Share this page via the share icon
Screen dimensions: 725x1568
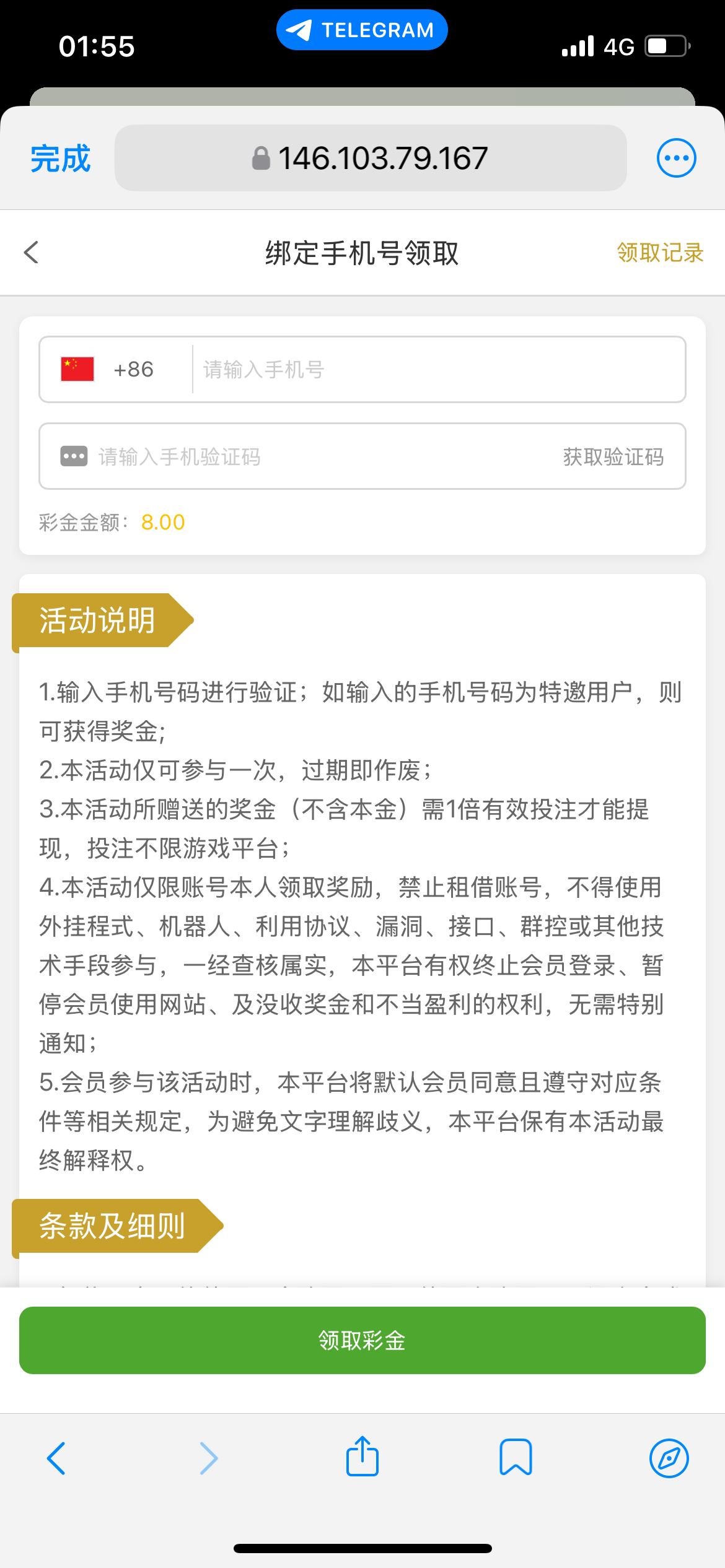[362, 1457]
